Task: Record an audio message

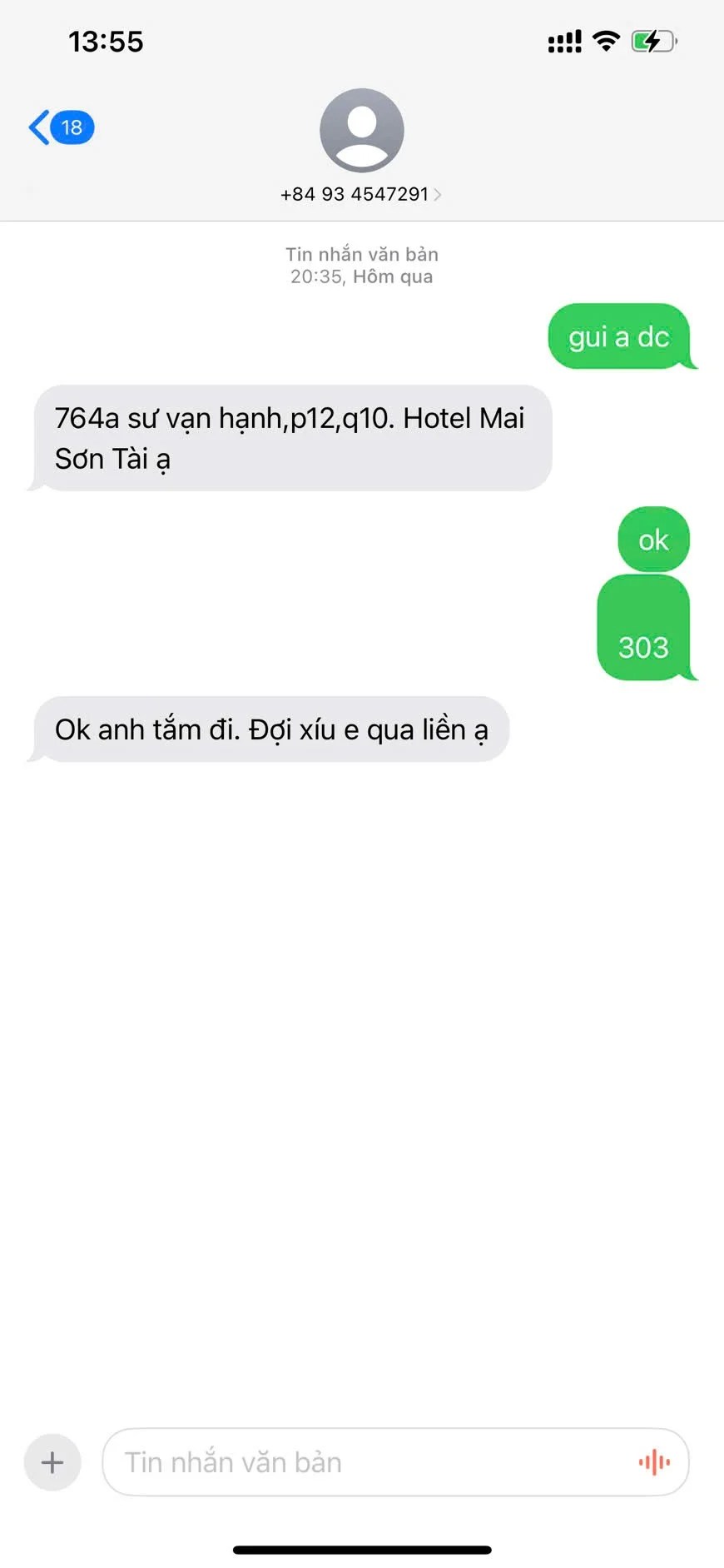Action: point(654,1462)
